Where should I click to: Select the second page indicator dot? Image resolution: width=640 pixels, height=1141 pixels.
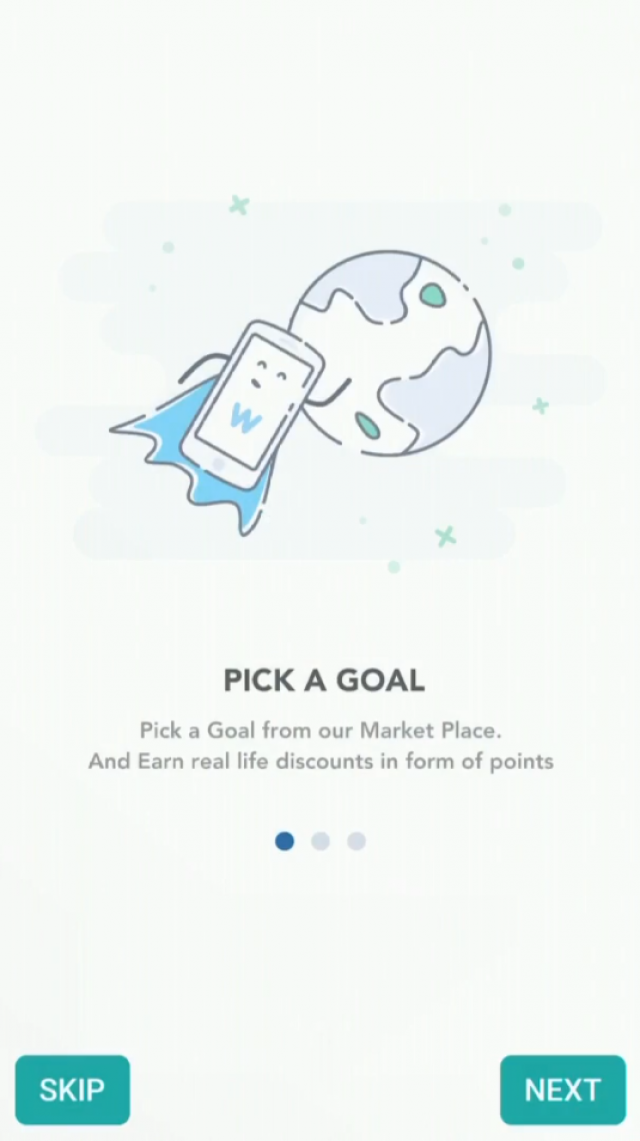(320, 841)
